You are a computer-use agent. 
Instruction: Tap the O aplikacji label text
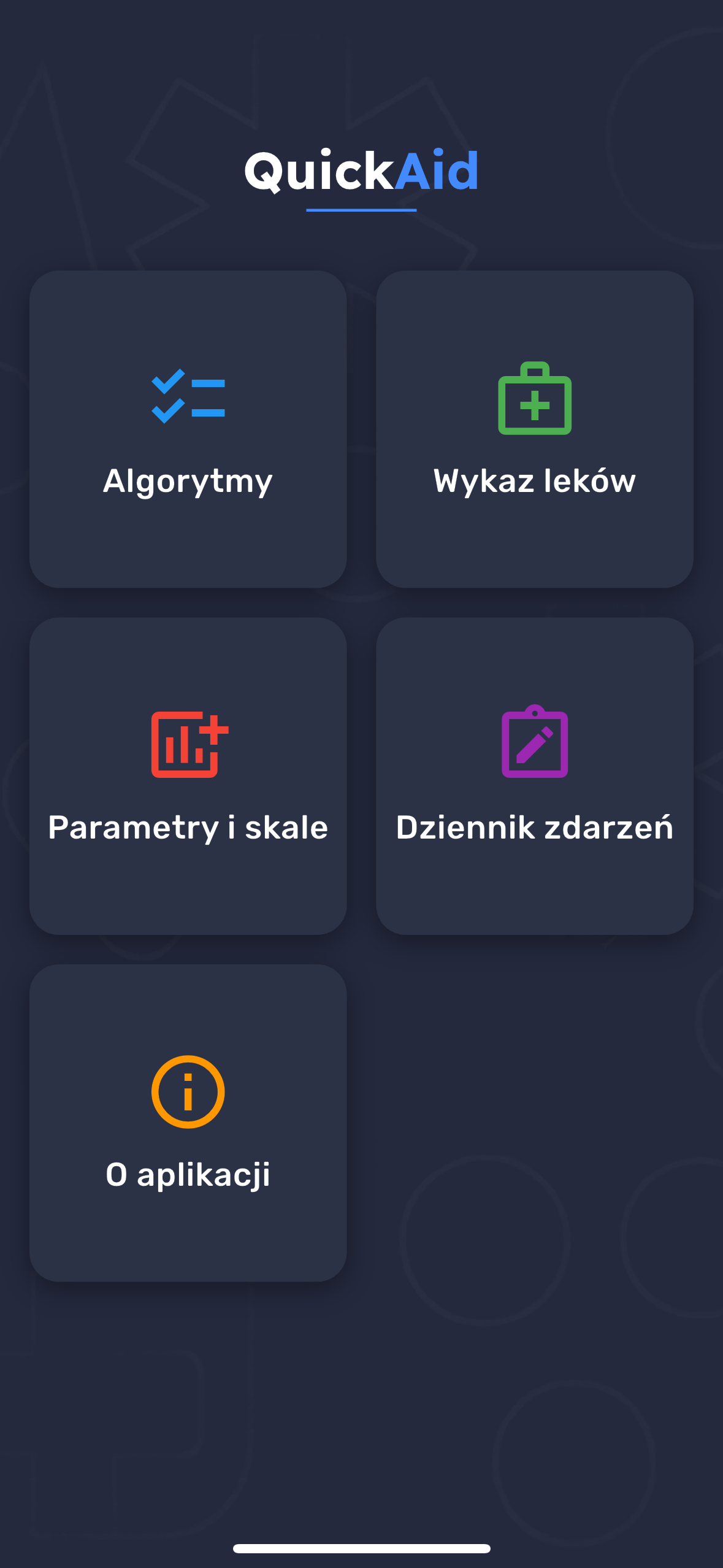point(188,1175)
